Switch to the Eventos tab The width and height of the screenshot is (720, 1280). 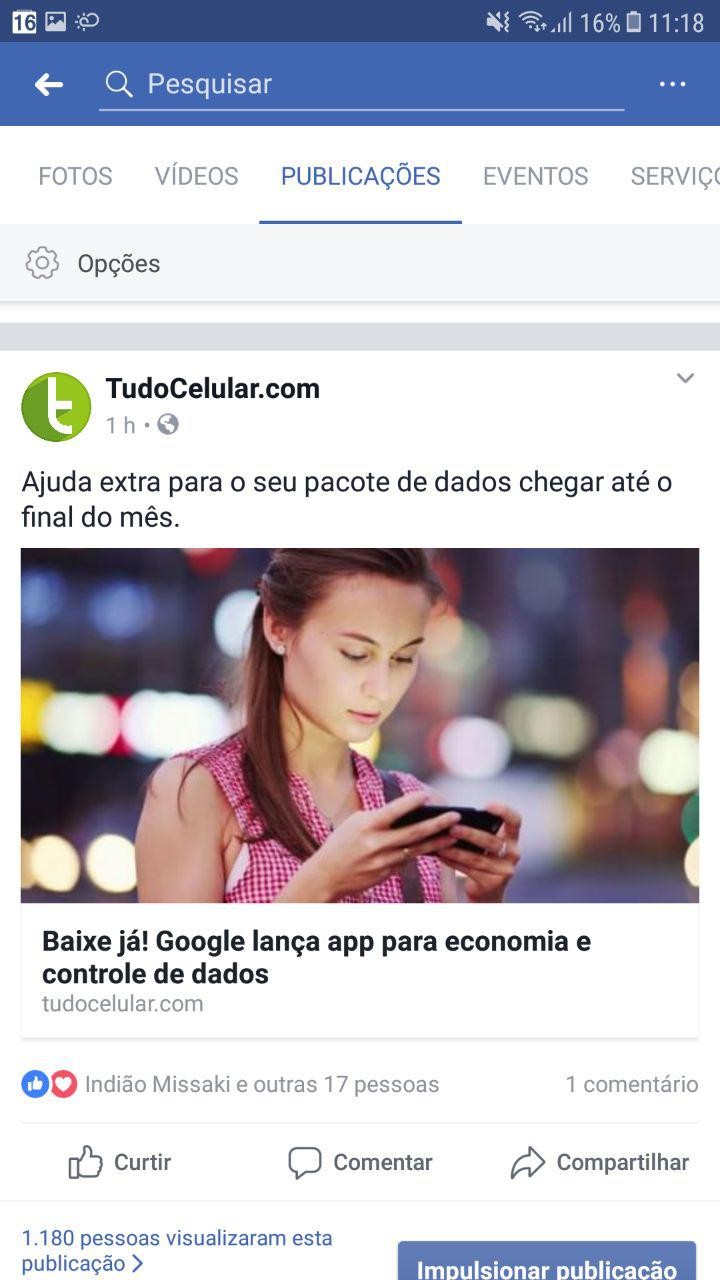point(535,176)
